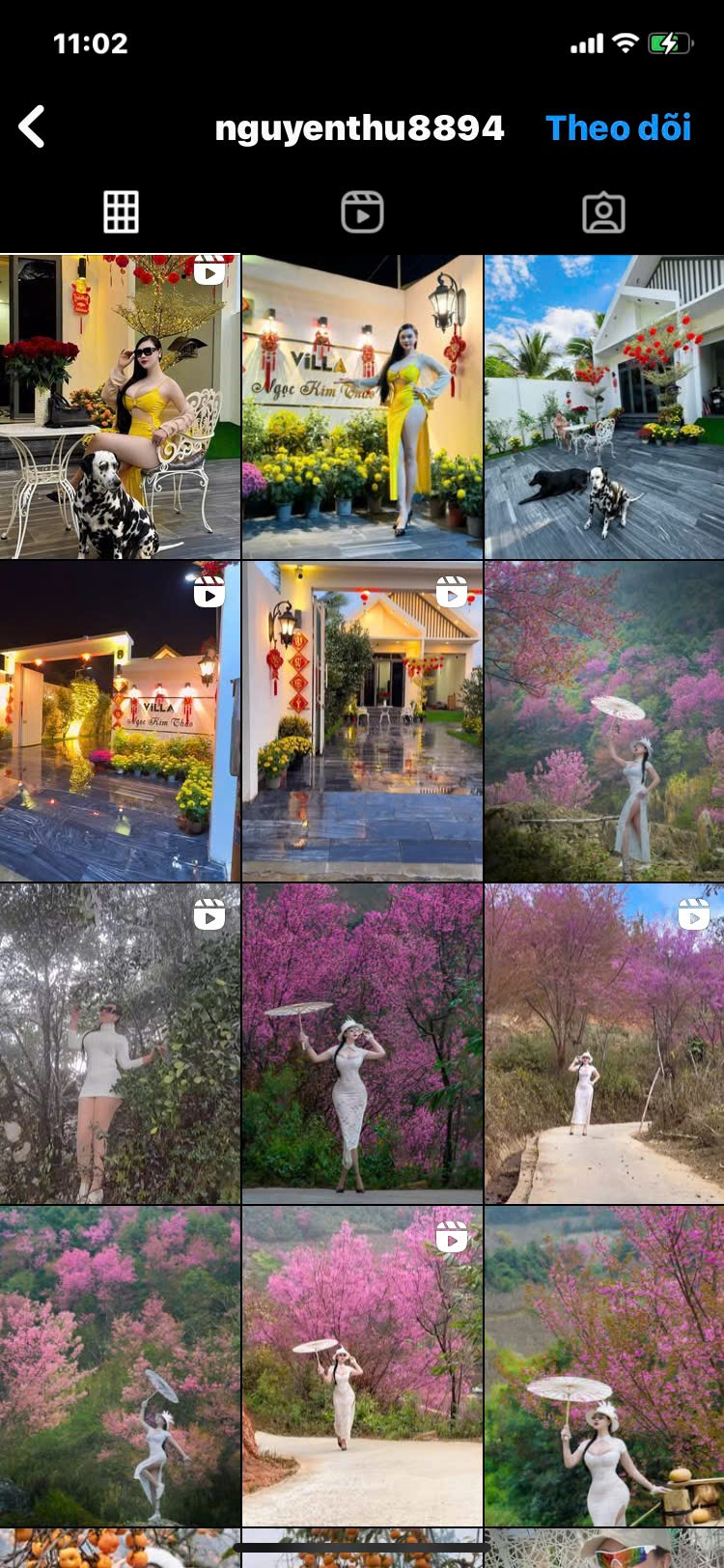Screen dimensions: 724x1568
Task: Open the tagged photos tab
Action: [603, 211]
